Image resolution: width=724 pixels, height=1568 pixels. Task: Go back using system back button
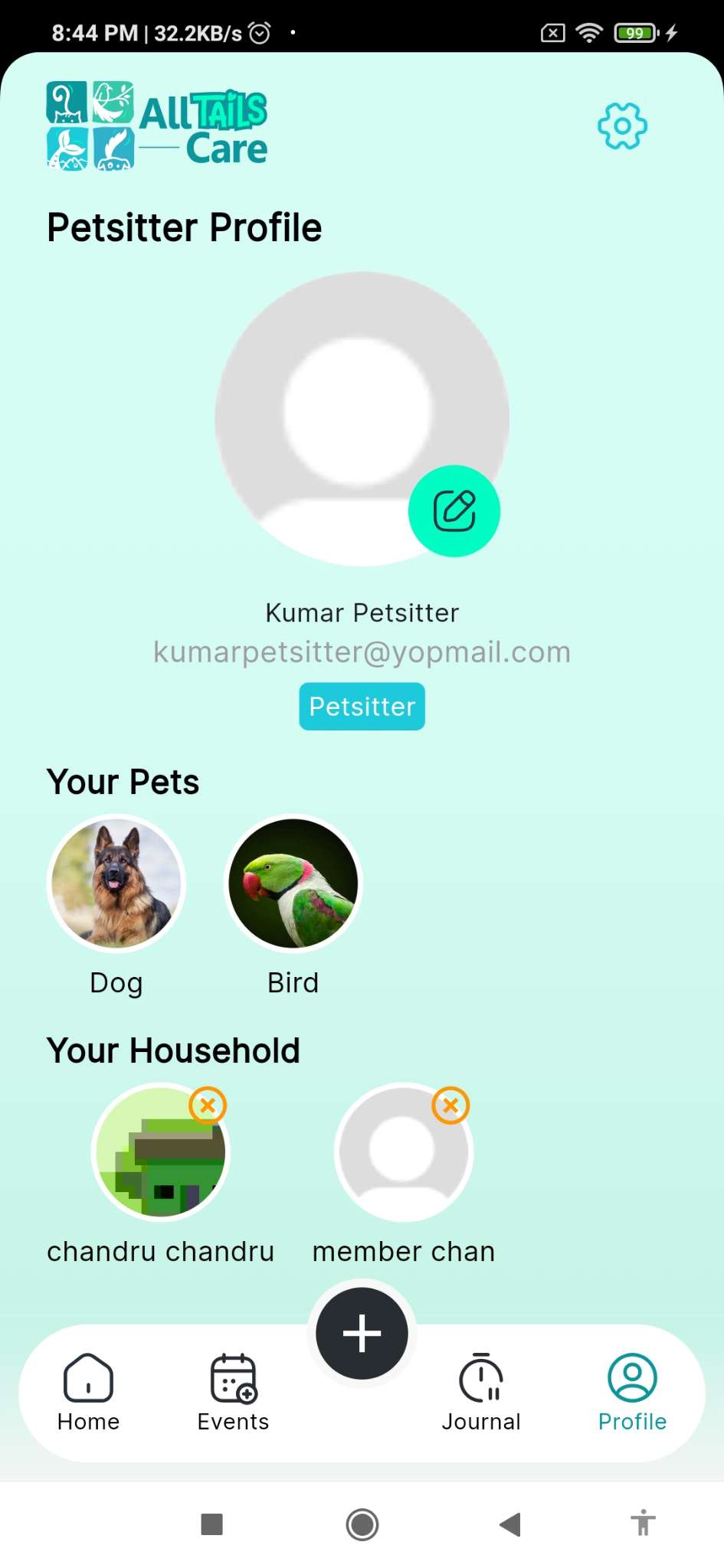coord(509,1524)
